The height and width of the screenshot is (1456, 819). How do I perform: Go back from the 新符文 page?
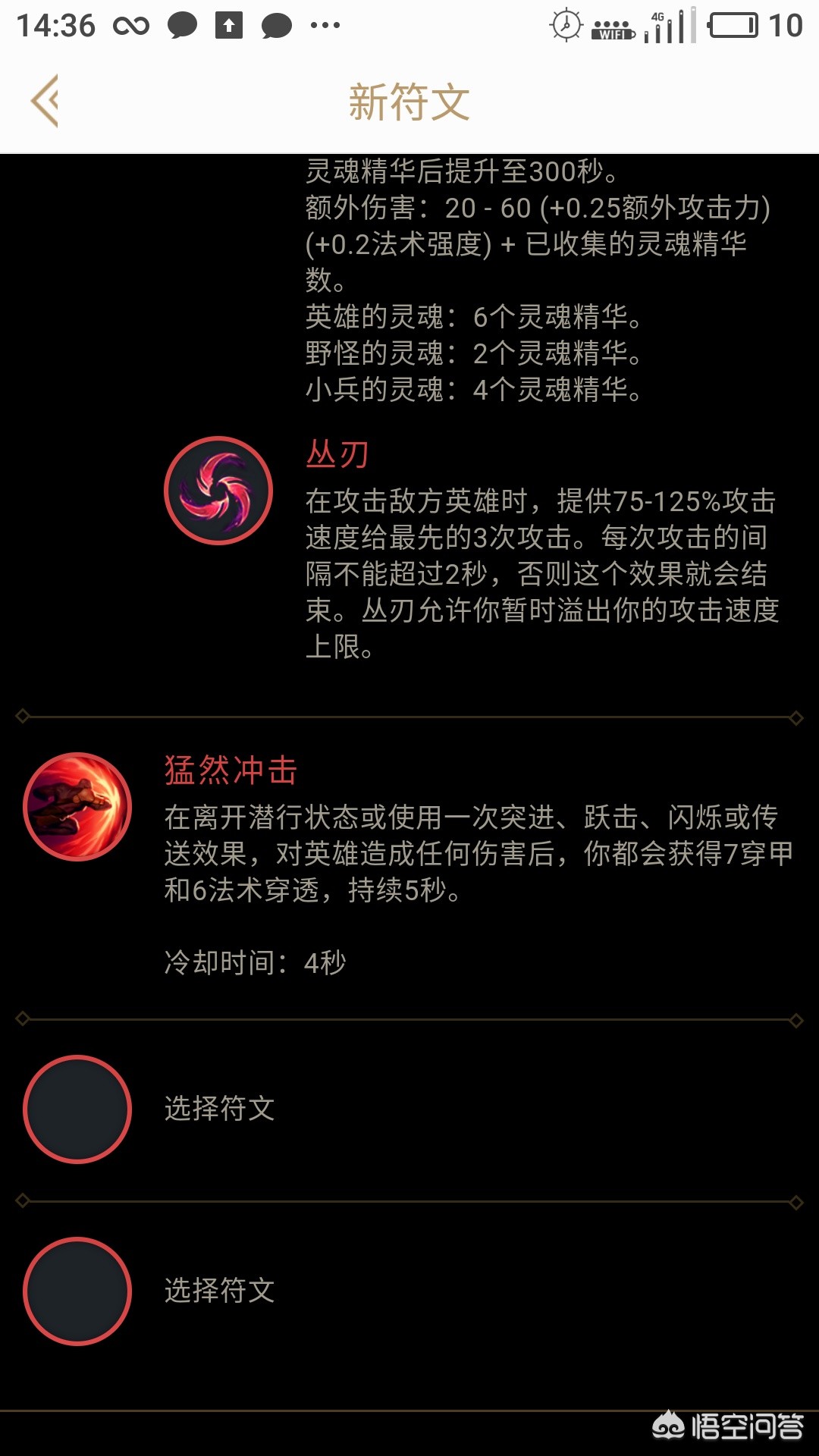(x=45, y=101)
